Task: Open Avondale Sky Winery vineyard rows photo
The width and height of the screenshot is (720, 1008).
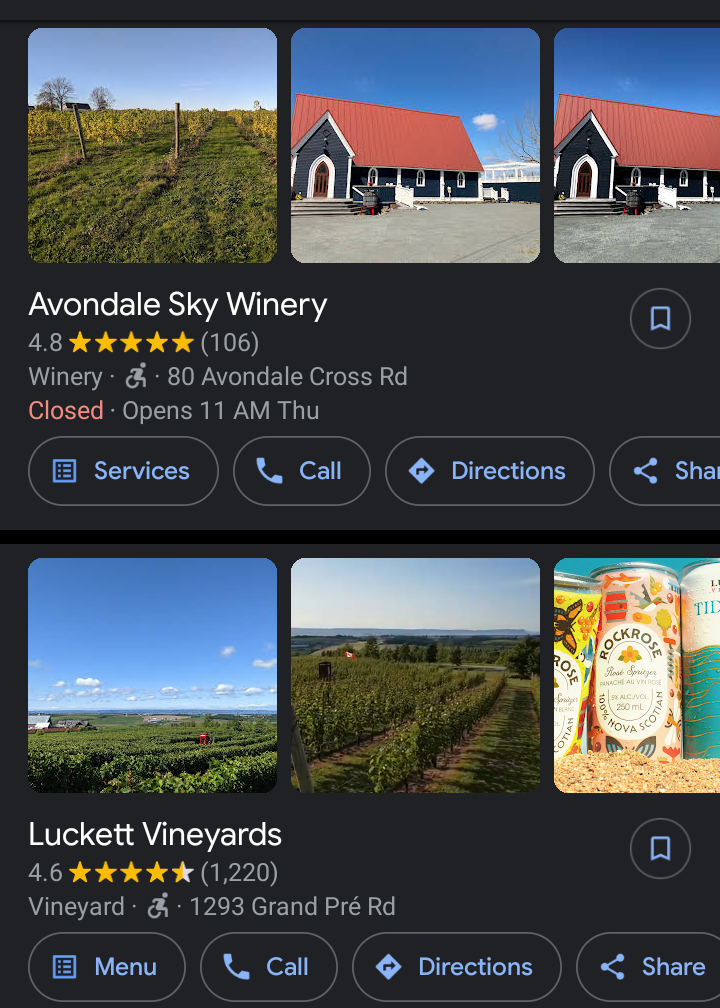Action: coord(152,146)
